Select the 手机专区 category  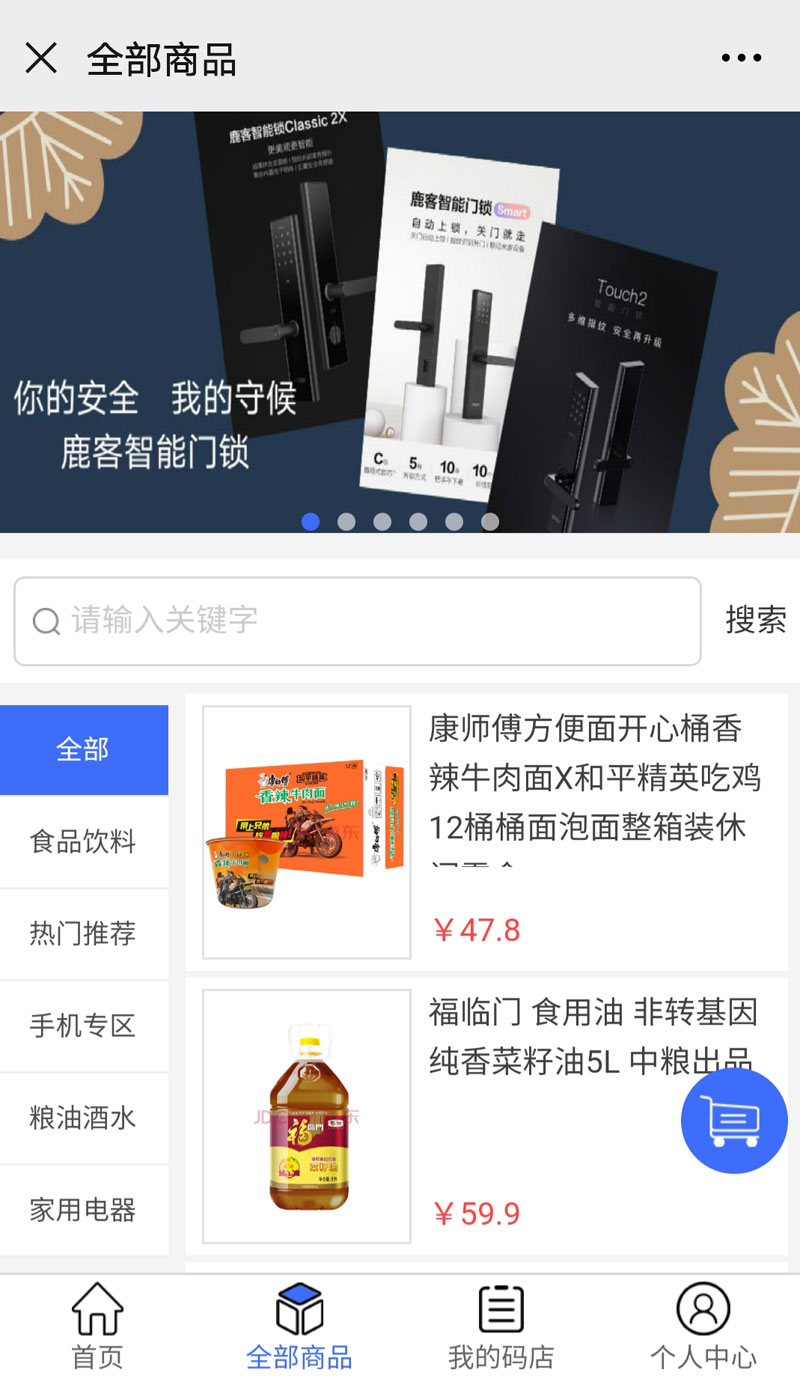point(84,1025)
